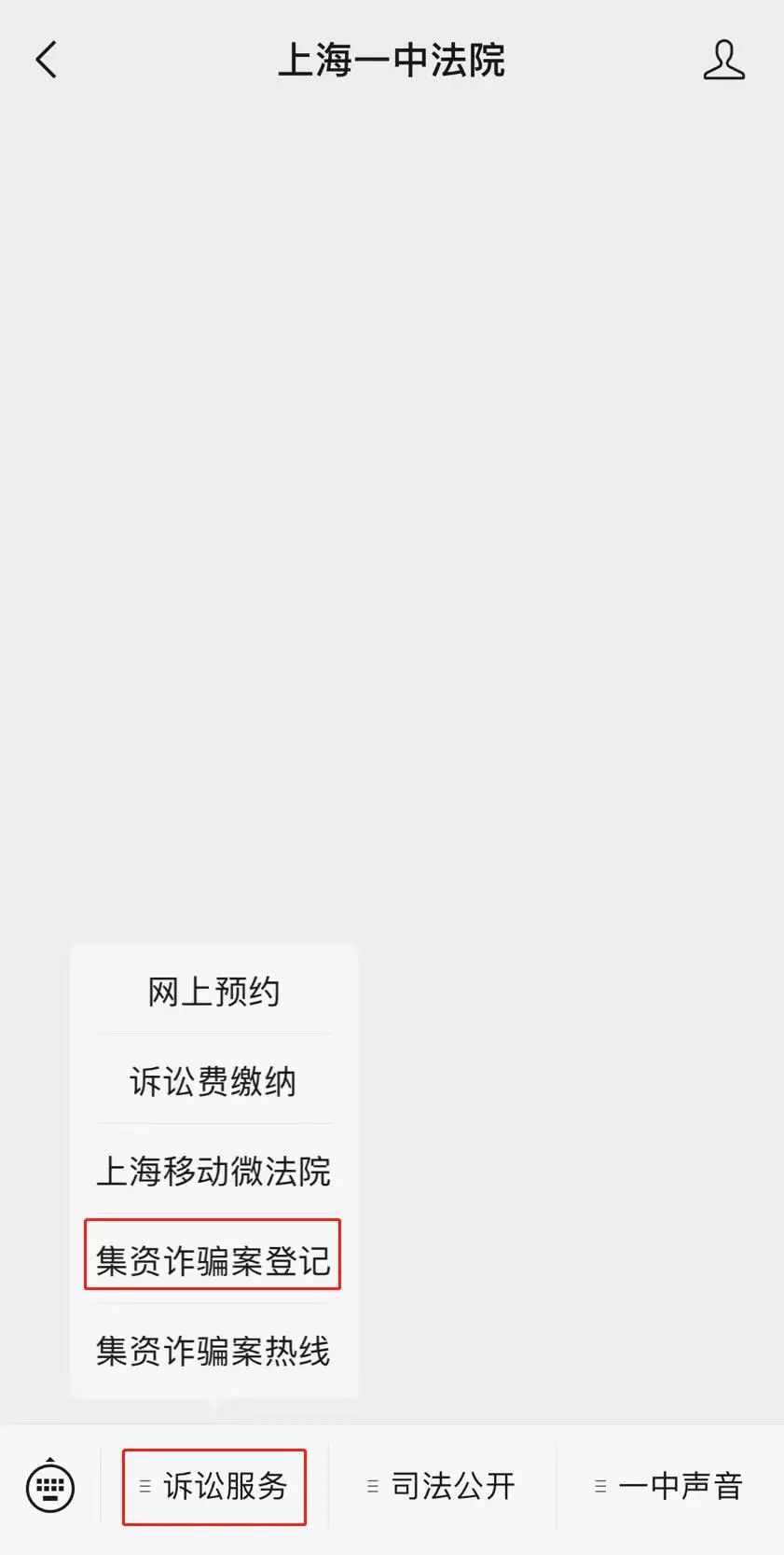The width and height of the screenshot is (784, 1555).
Task: Choose 上海移动微法院 option
Action: click(x=213, y=1171)
